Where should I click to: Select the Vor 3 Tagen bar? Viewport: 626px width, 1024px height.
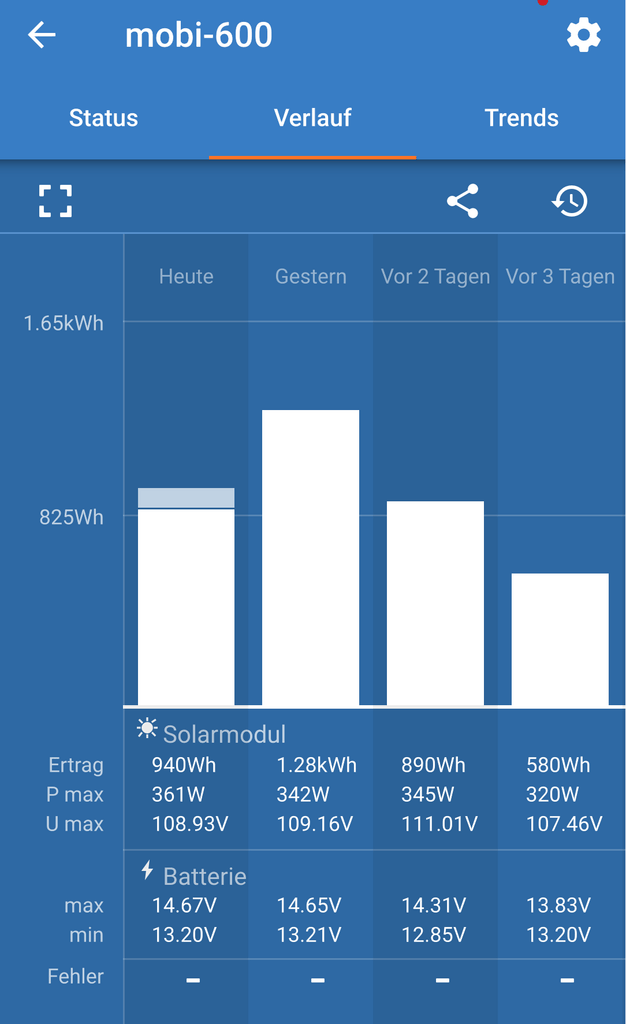tap(560, 639)
